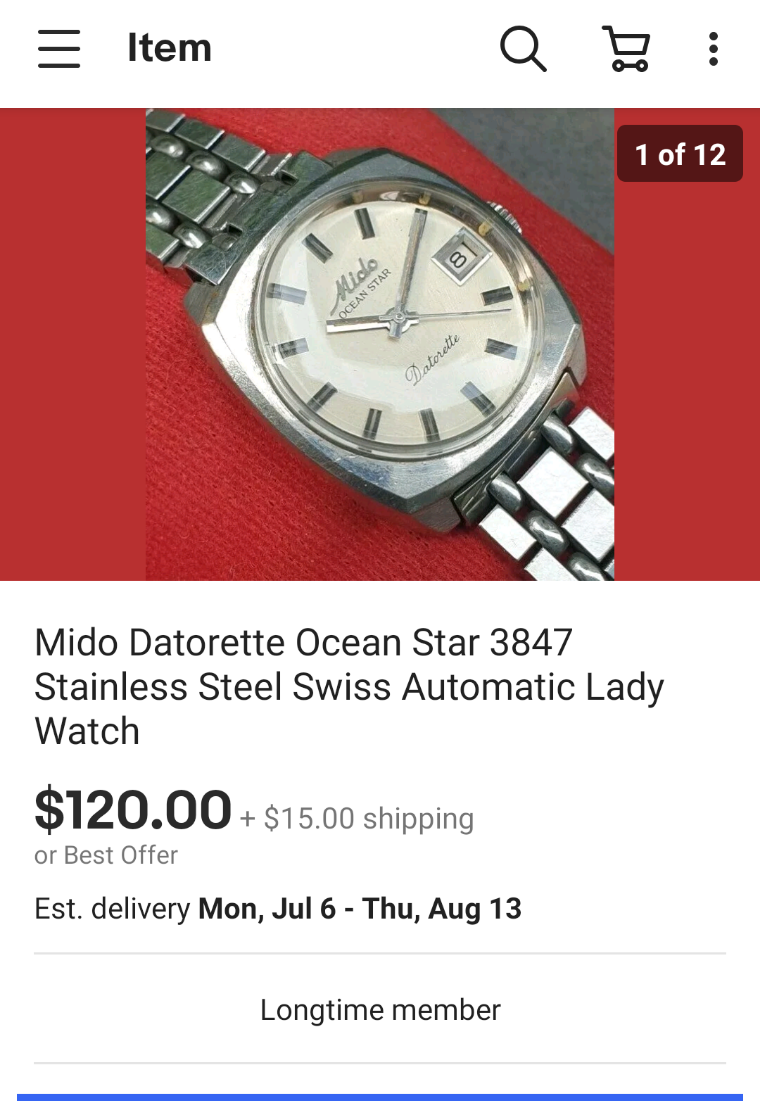Viewport: 760px width, 1101px height.
Task: View the Mido watch photo gallery
Action: click(x=380, y=344)
